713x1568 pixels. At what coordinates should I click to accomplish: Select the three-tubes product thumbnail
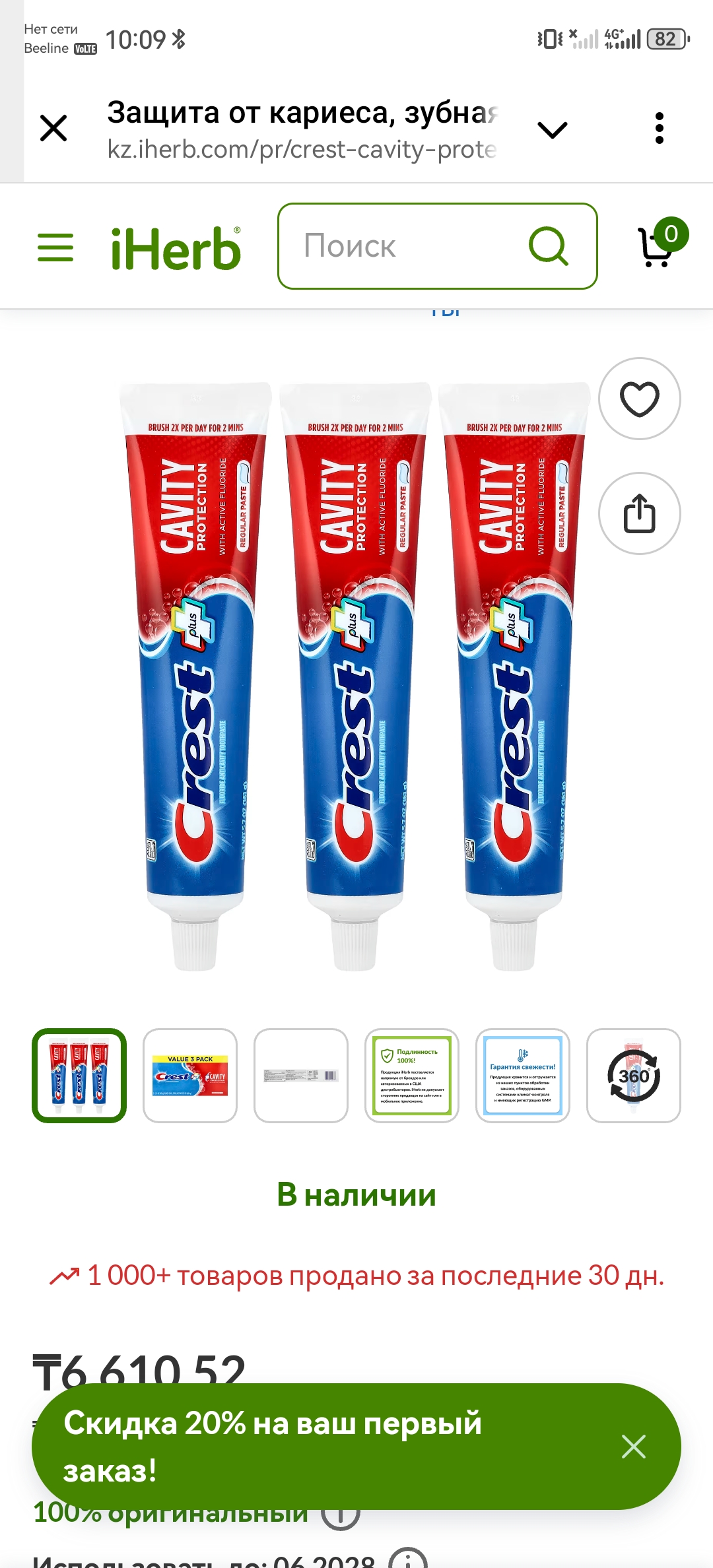pos(79,1076)
